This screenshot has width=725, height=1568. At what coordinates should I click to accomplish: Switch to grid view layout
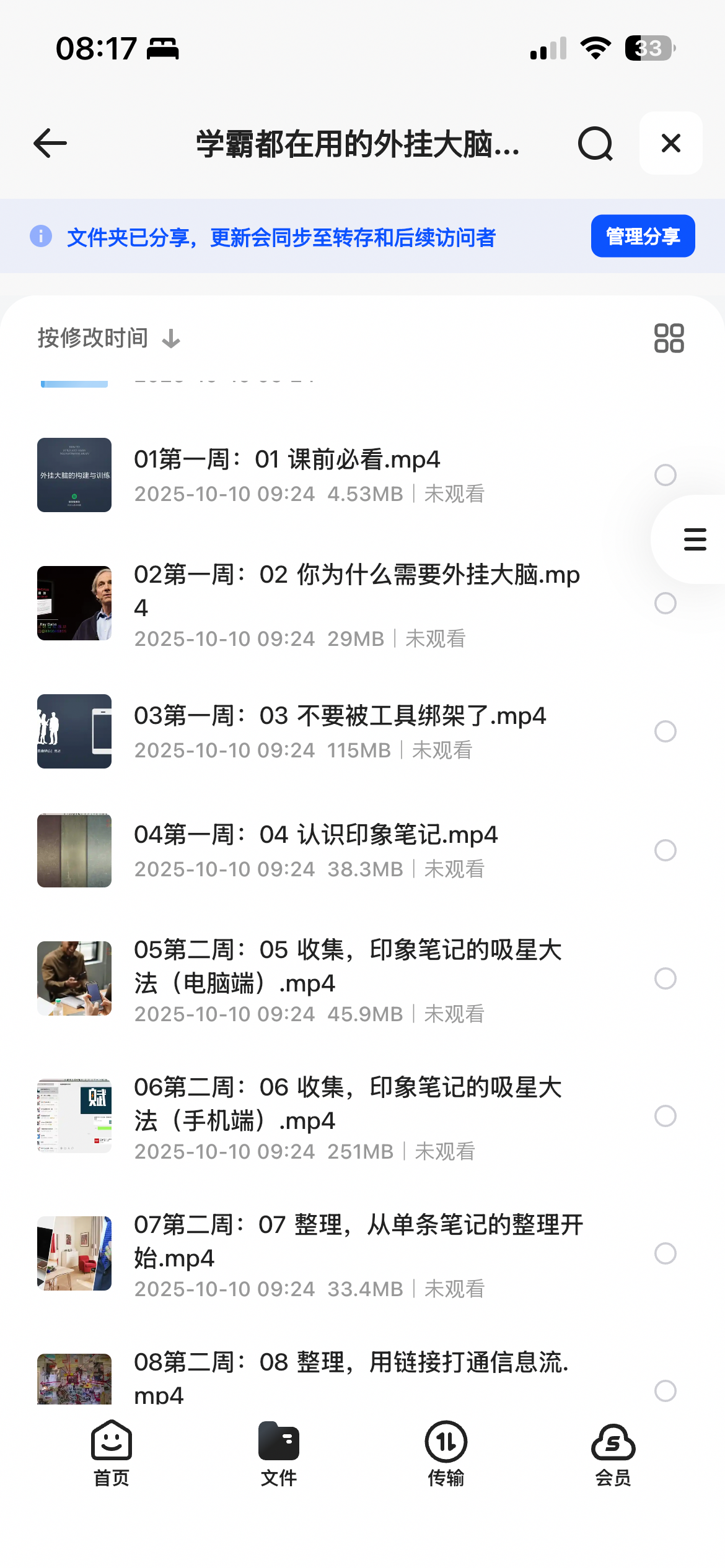click(x=669, y=338)
